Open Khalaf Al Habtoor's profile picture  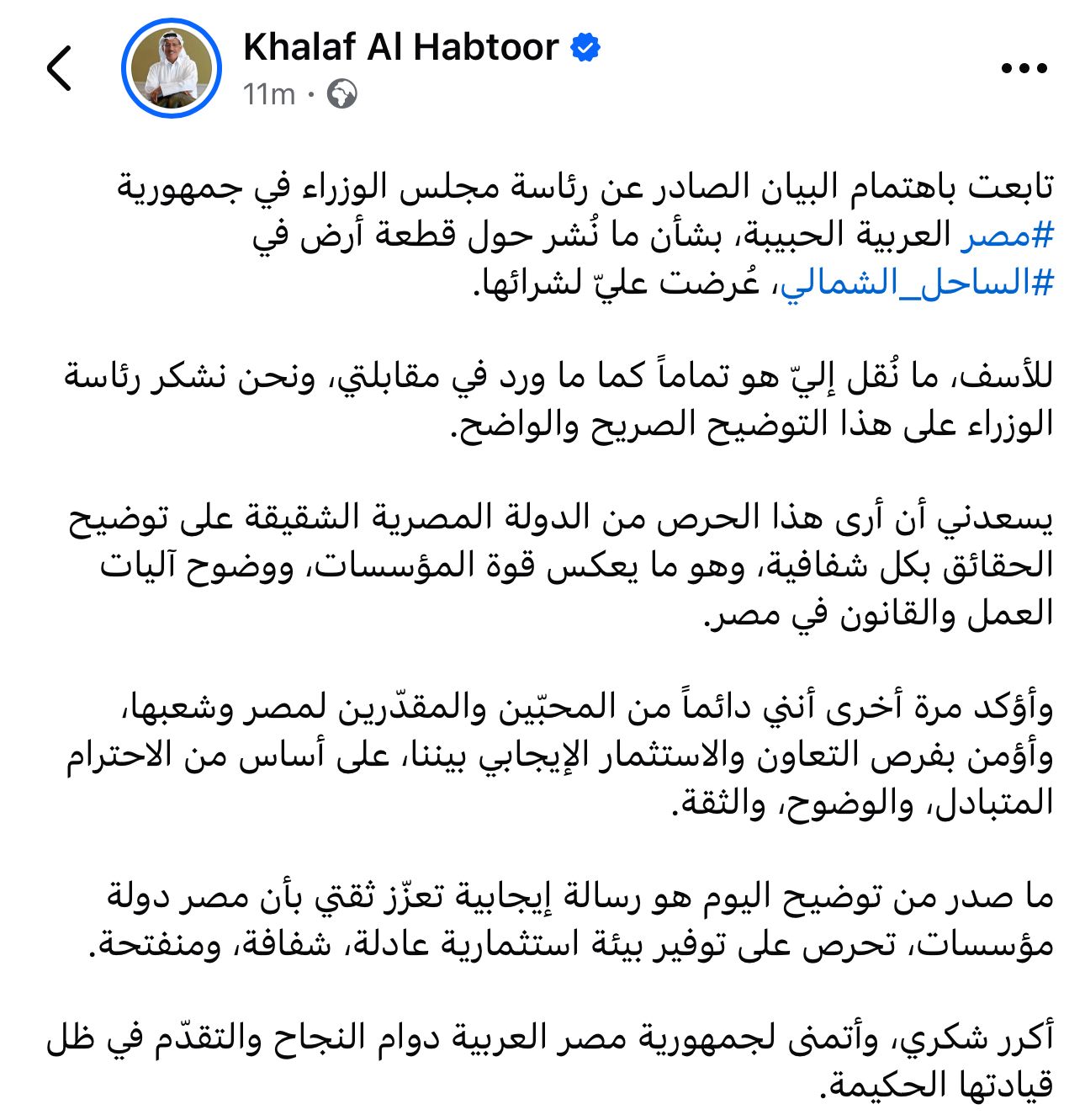(x=172, y=68)
